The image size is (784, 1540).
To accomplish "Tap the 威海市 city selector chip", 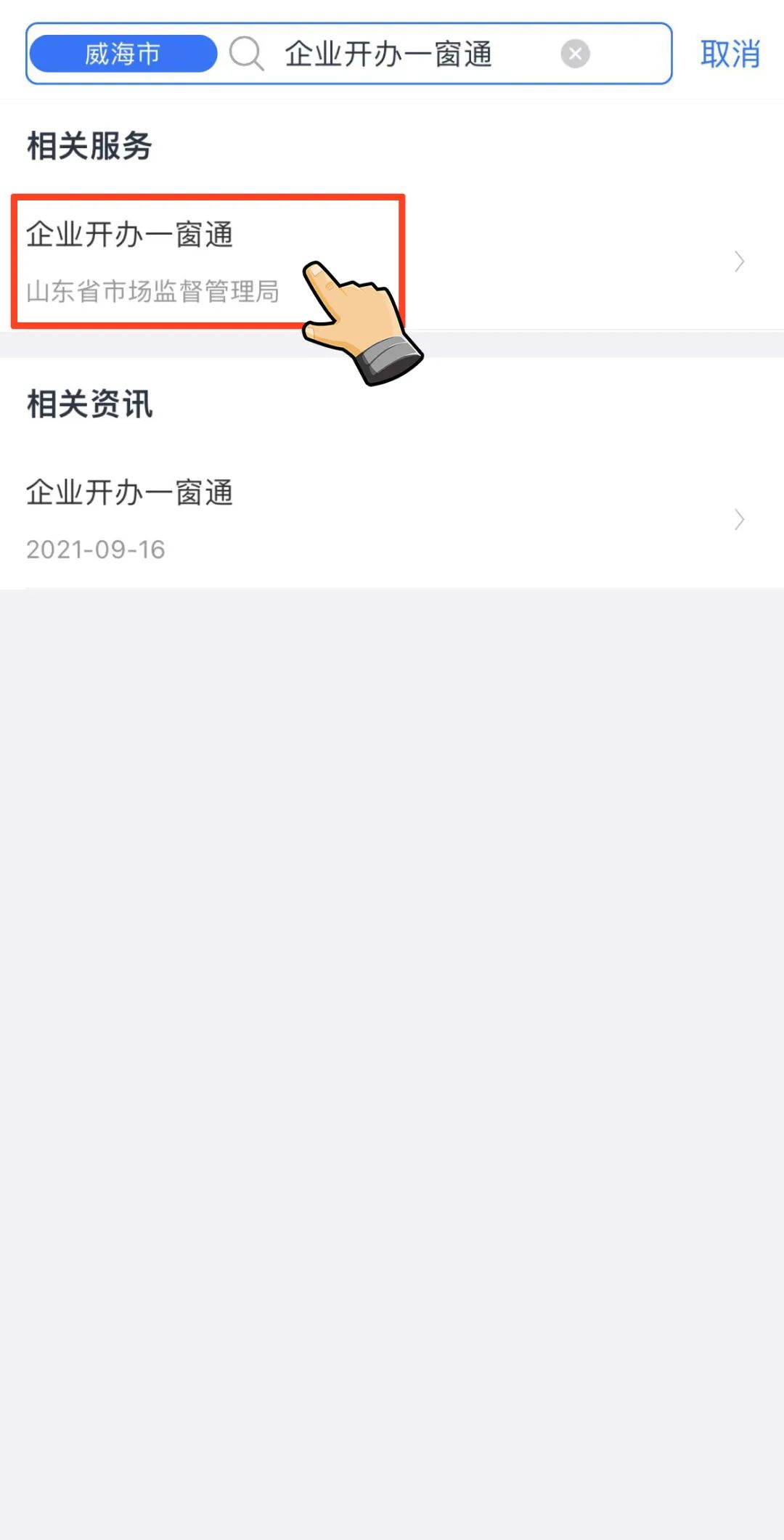I will 123,54.
